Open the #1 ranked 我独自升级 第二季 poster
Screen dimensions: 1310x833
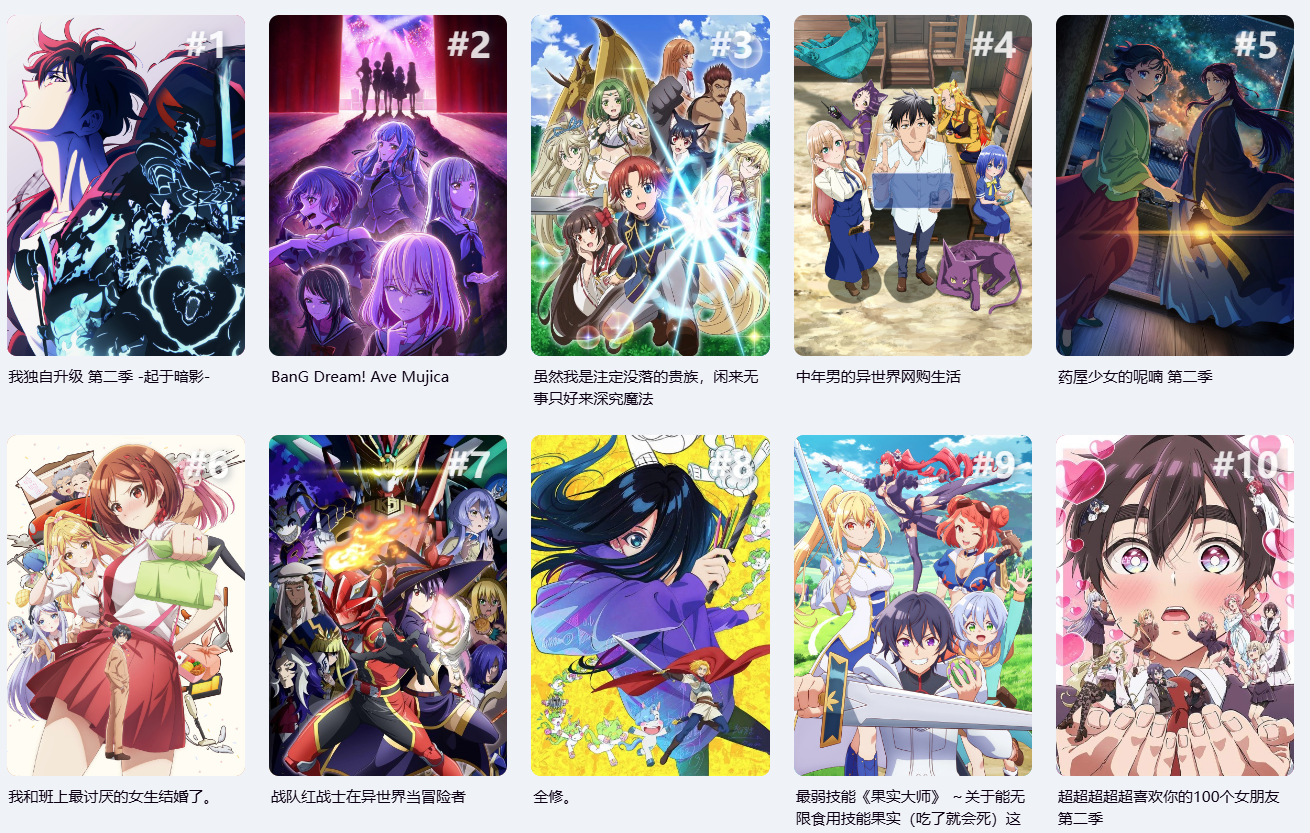(126, 186)
